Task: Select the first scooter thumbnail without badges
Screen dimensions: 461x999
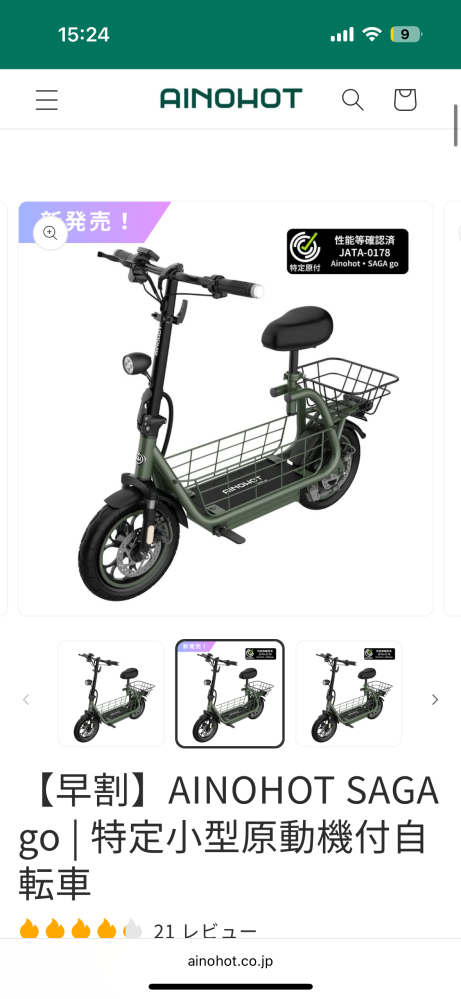Action: coord(111,693)
